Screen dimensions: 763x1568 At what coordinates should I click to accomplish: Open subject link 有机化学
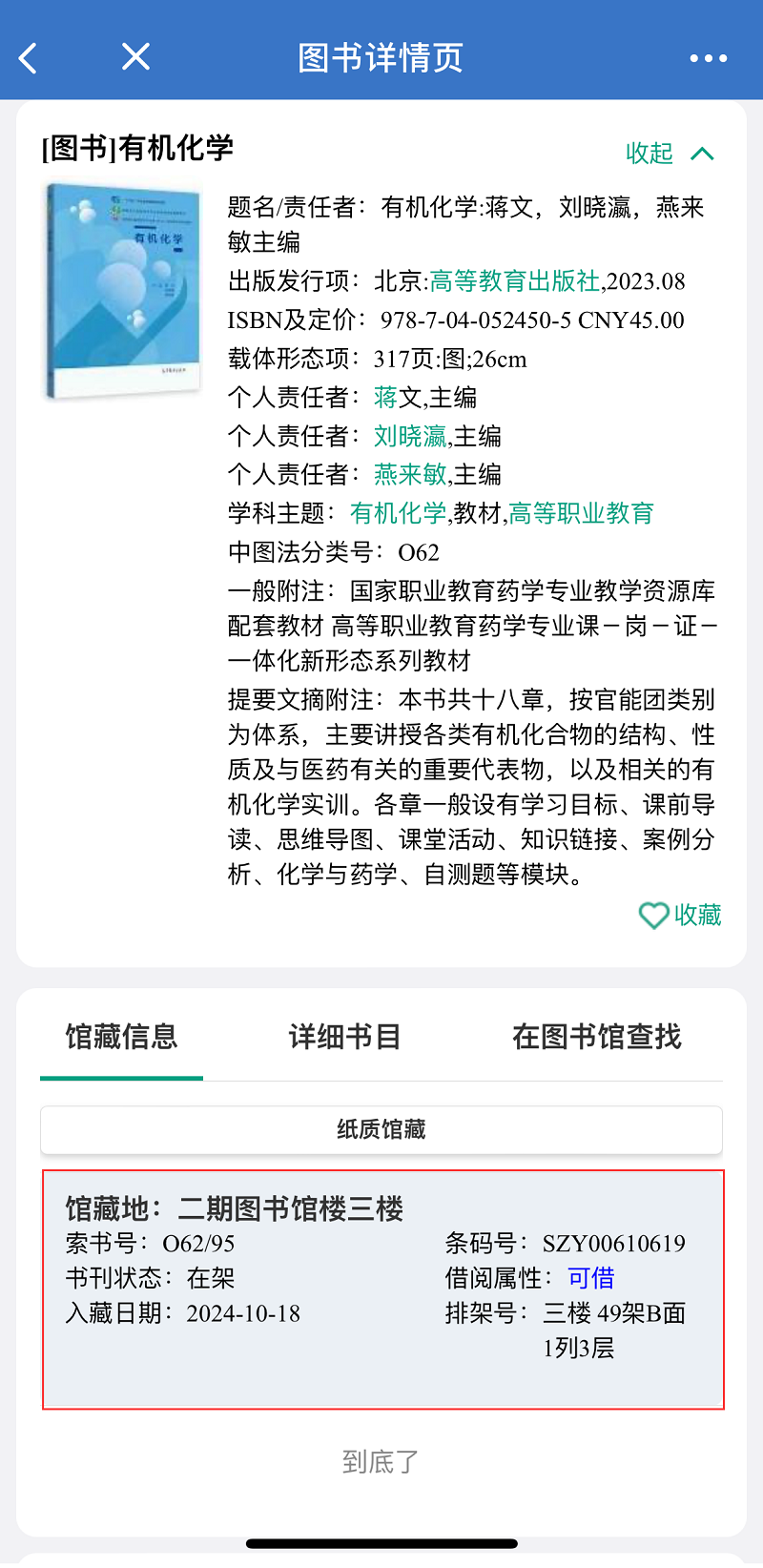click(x=398, y=513)
